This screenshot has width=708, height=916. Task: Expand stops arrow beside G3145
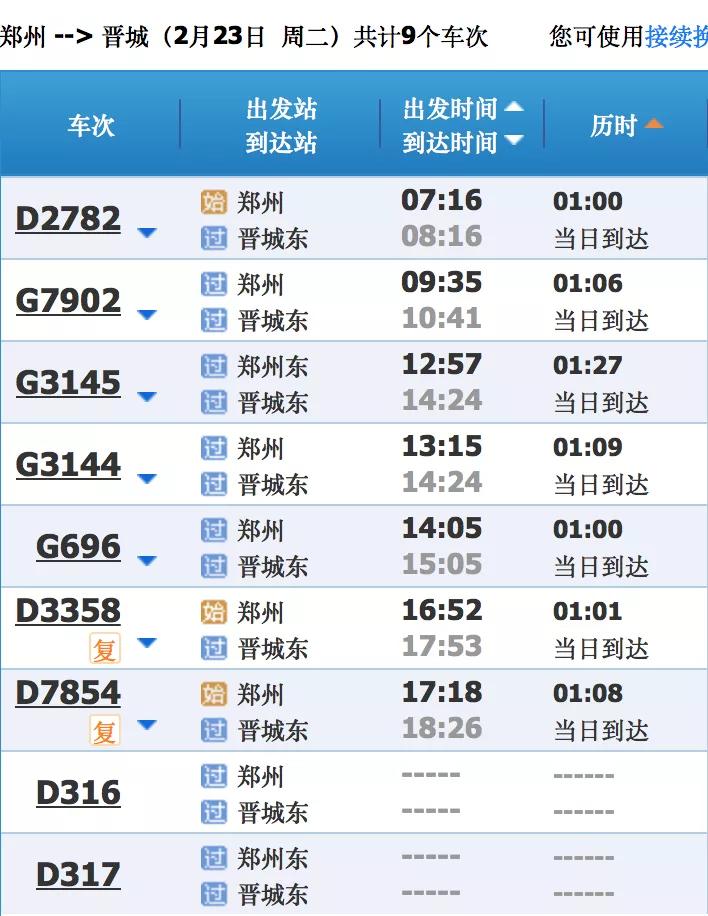(147, 397)
